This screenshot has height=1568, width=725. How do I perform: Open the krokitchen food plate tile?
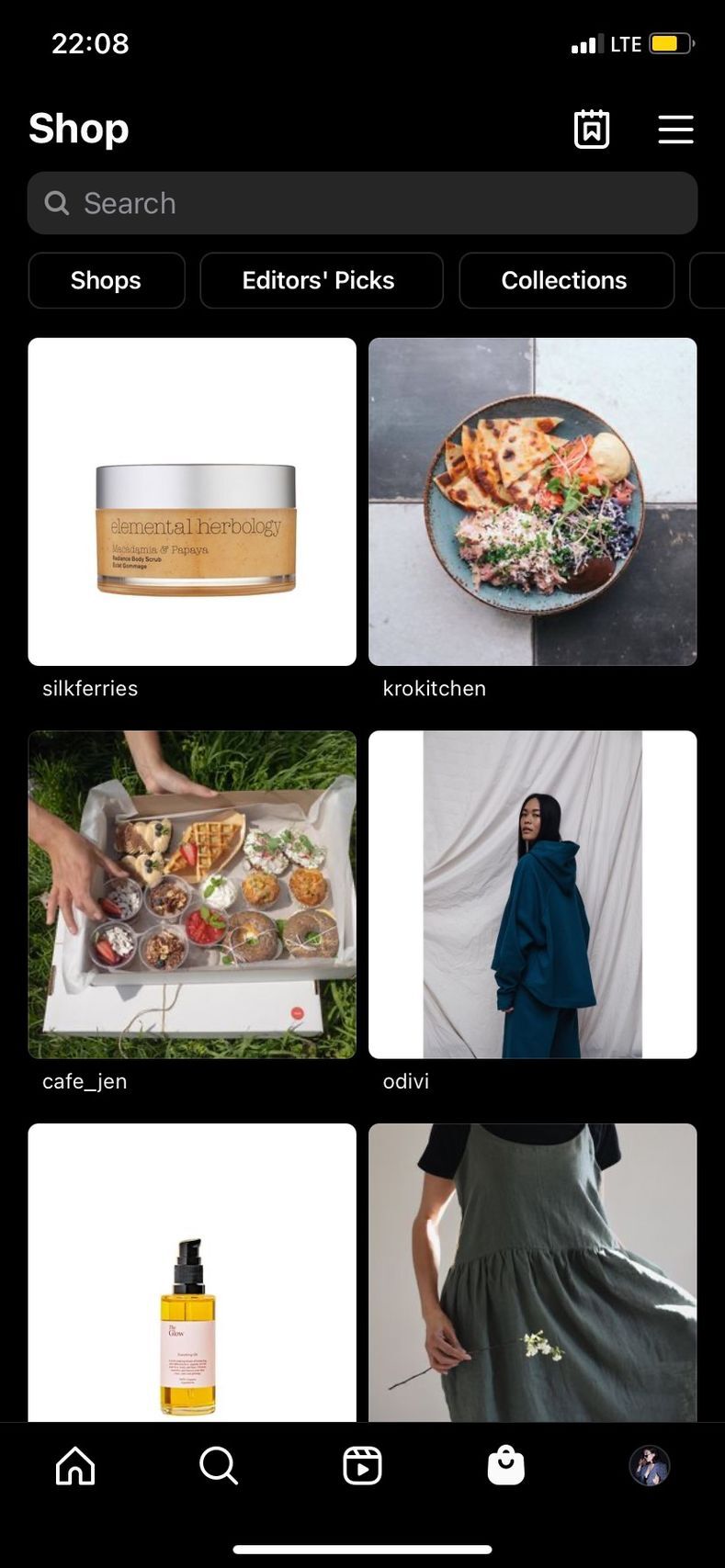[532, 502]
